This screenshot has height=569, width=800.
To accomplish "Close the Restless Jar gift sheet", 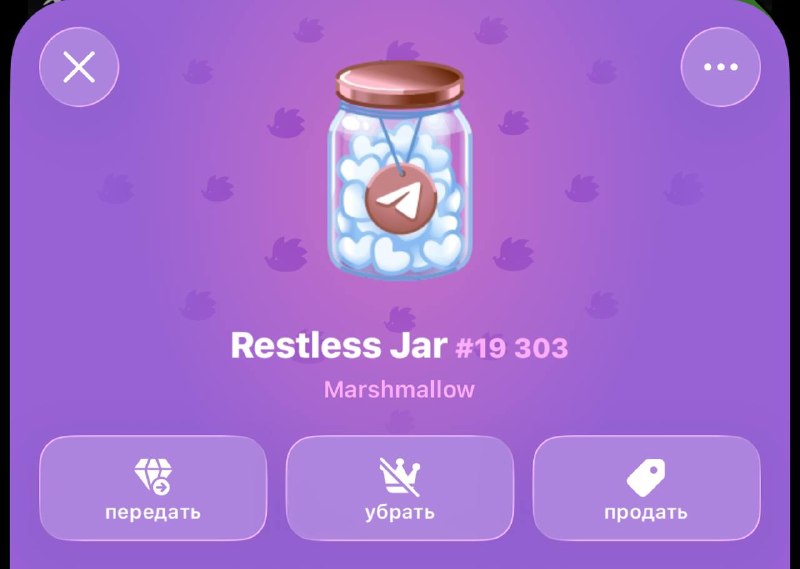I will point(79,67).
